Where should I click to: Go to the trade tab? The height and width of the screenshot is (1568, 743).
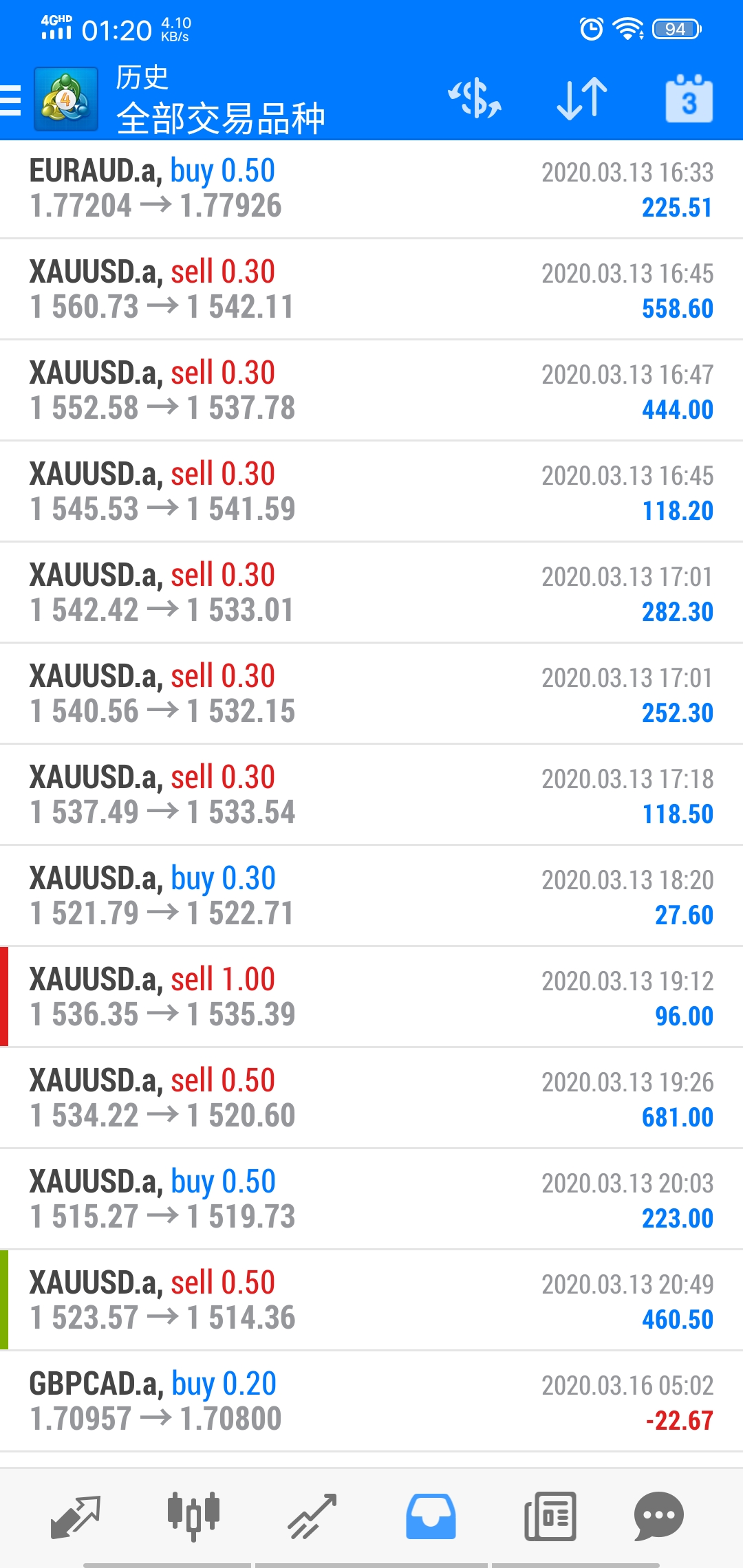(x=312, y=1516)
